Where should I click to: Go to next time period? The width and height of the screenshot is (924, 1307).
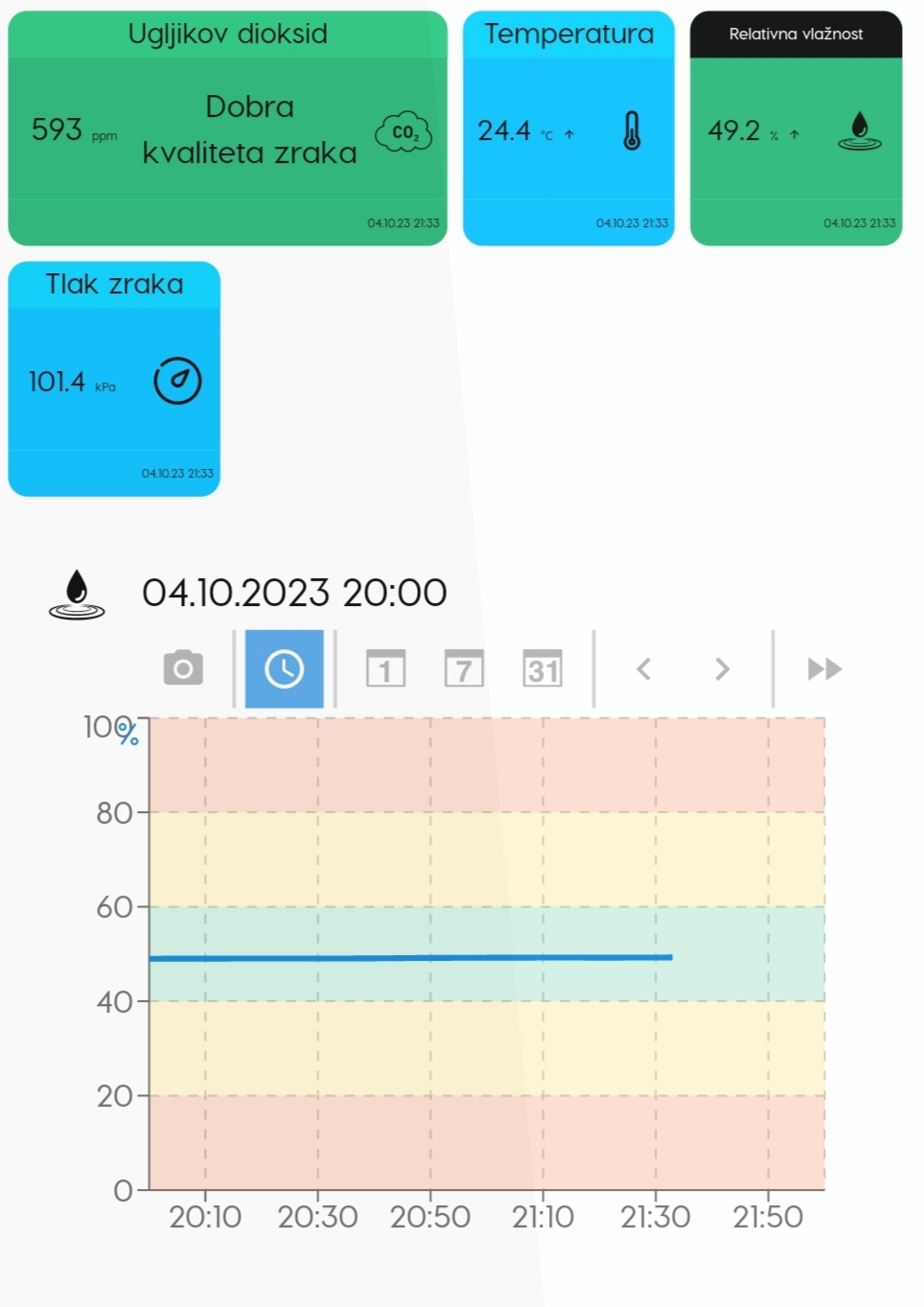tap(723, 668)
